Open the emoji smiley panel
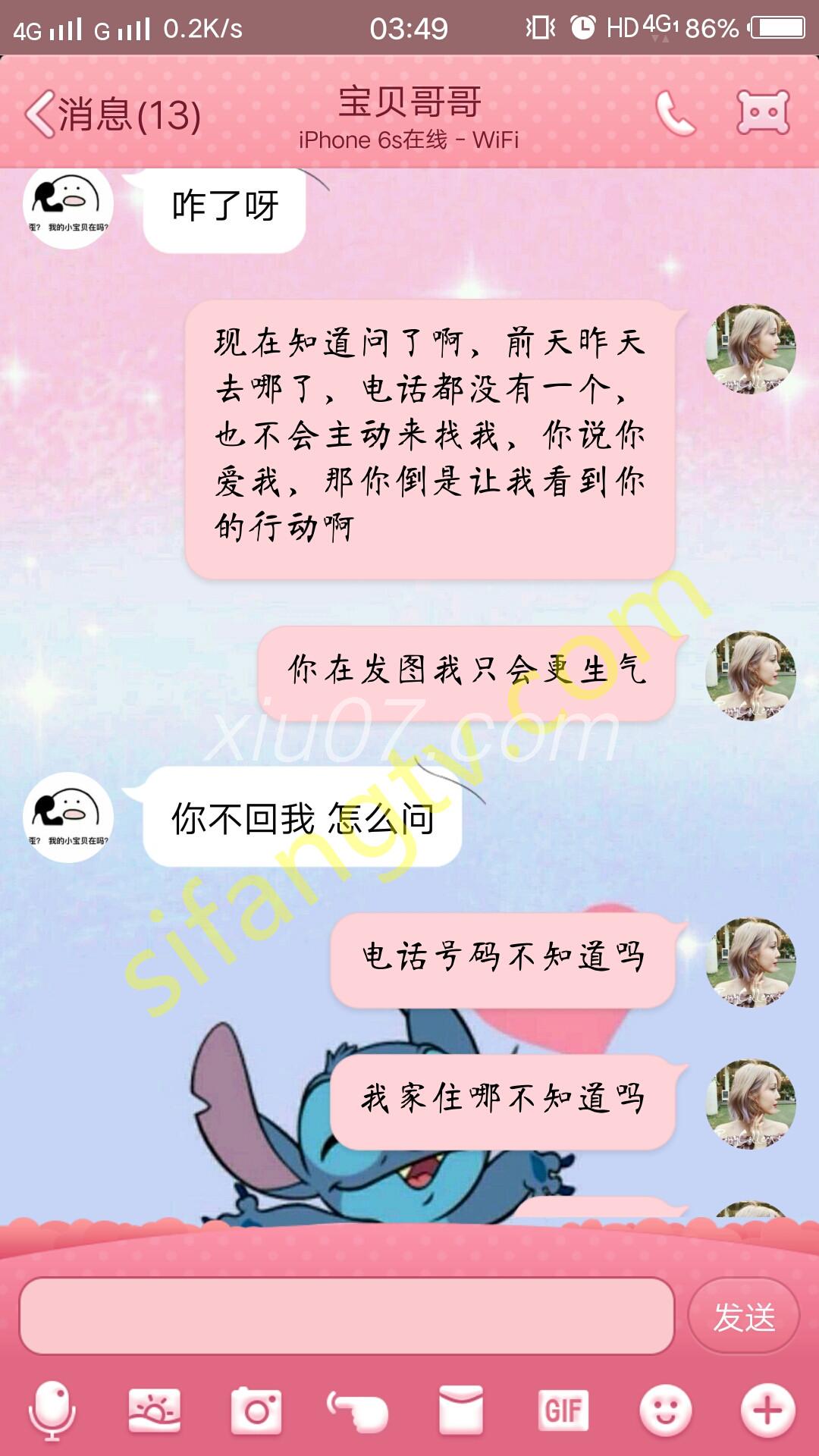Screen dimensions: 819x1456 coord(665,1410)
